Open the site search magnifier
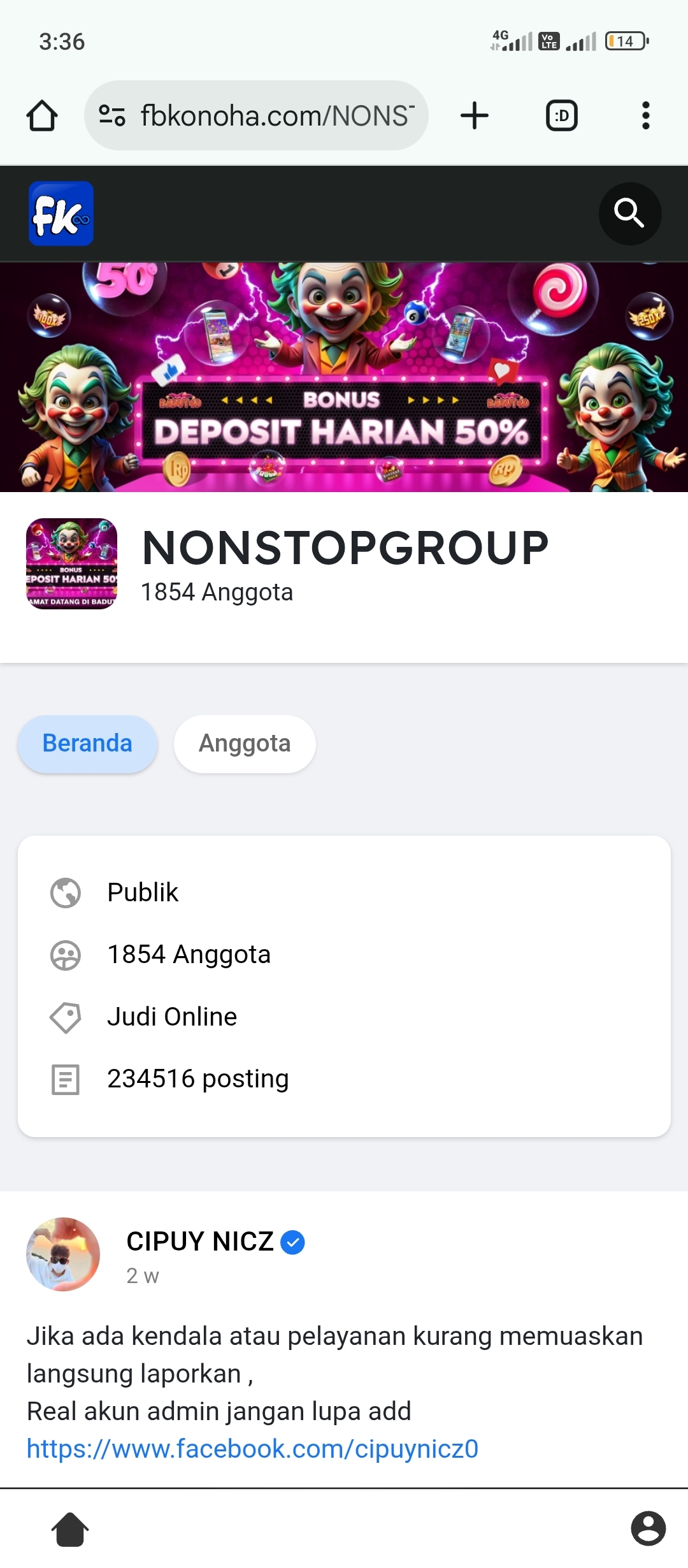The height and width of the screenshot is (1568, 688). click(629, 214)
